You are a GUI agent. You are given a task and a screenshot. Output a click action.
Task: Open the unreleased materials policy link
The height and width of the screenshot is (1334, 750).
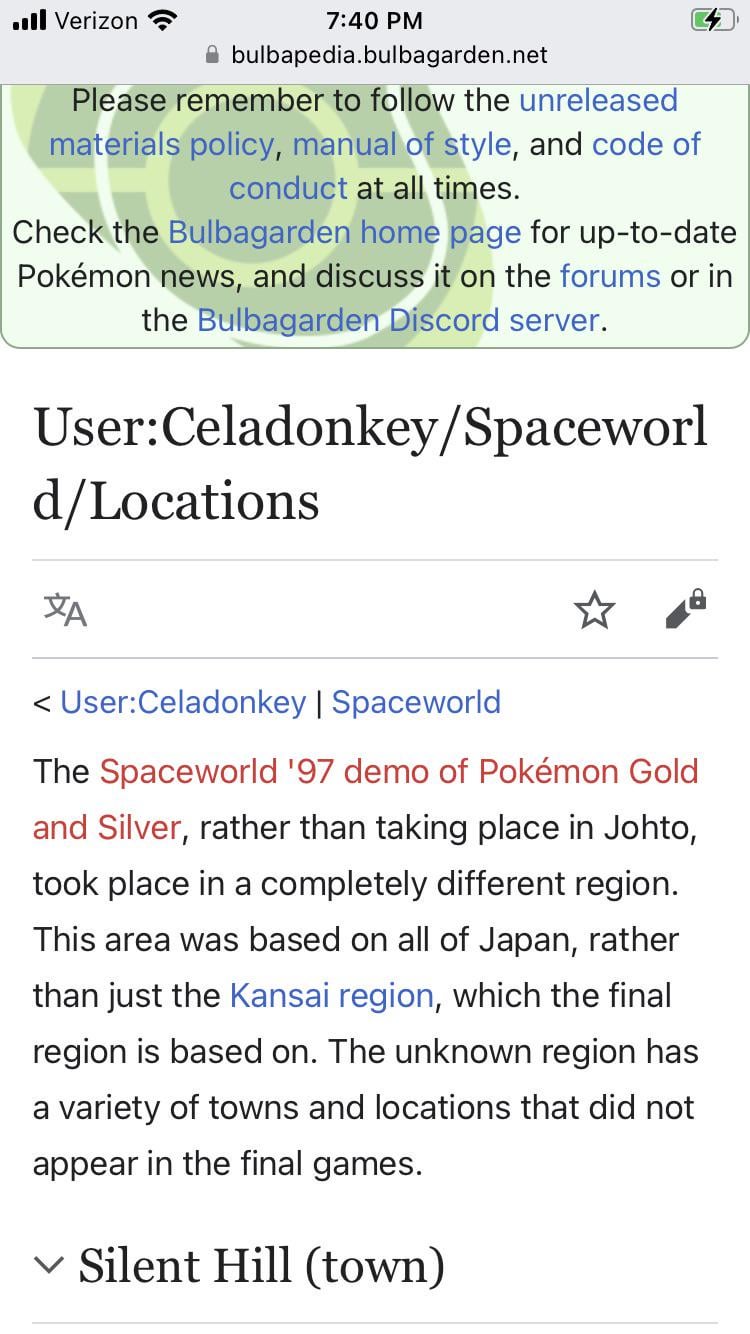pyautogui.click(x=597, y=101)
